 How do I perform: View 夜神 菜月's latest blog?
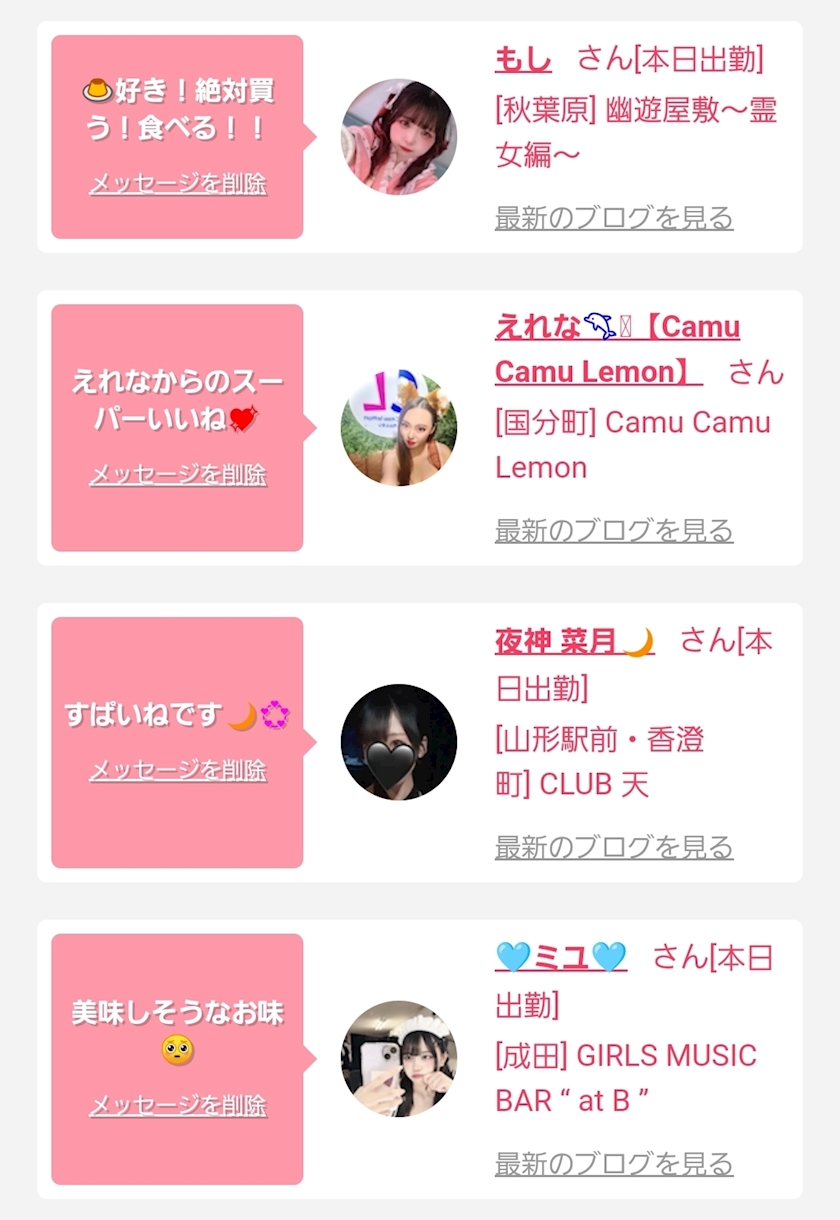point(614,847)
